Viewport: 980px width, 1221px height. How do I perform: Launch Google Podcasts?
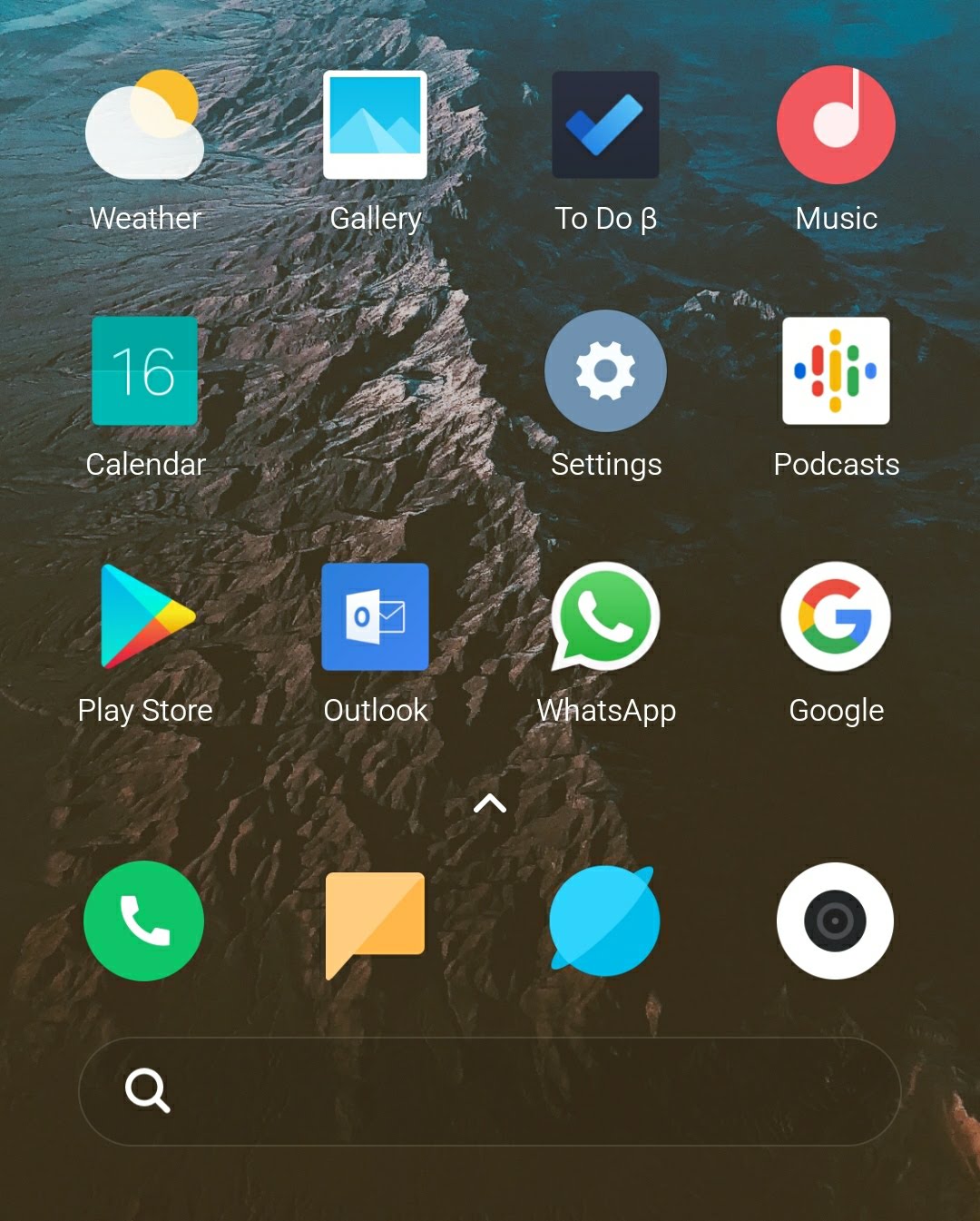(x=836, y=371)
